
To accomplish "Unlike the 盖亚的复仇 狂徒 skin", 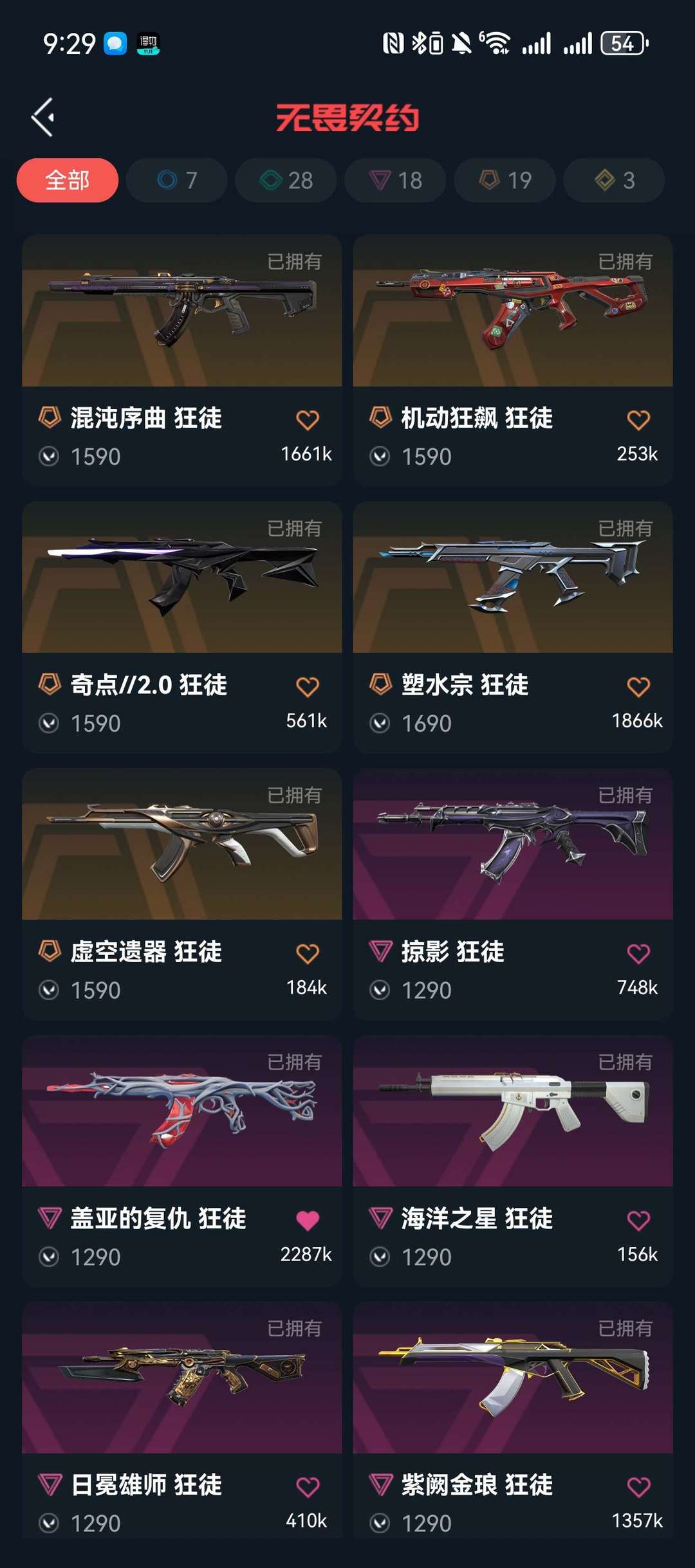I will tap(308, 1220).
